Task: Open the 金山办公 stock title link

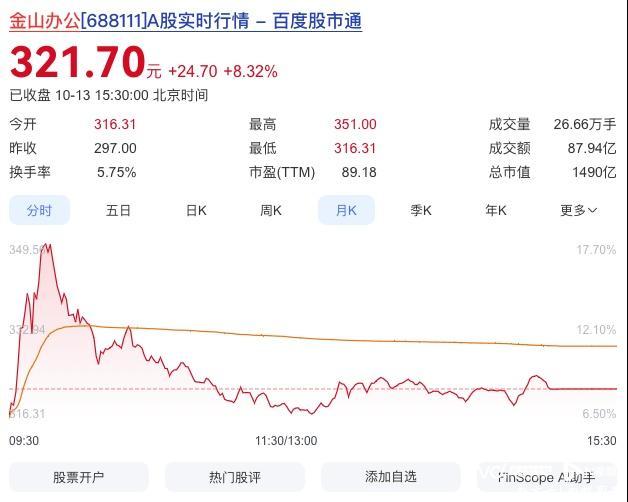Action: point(185,20)
